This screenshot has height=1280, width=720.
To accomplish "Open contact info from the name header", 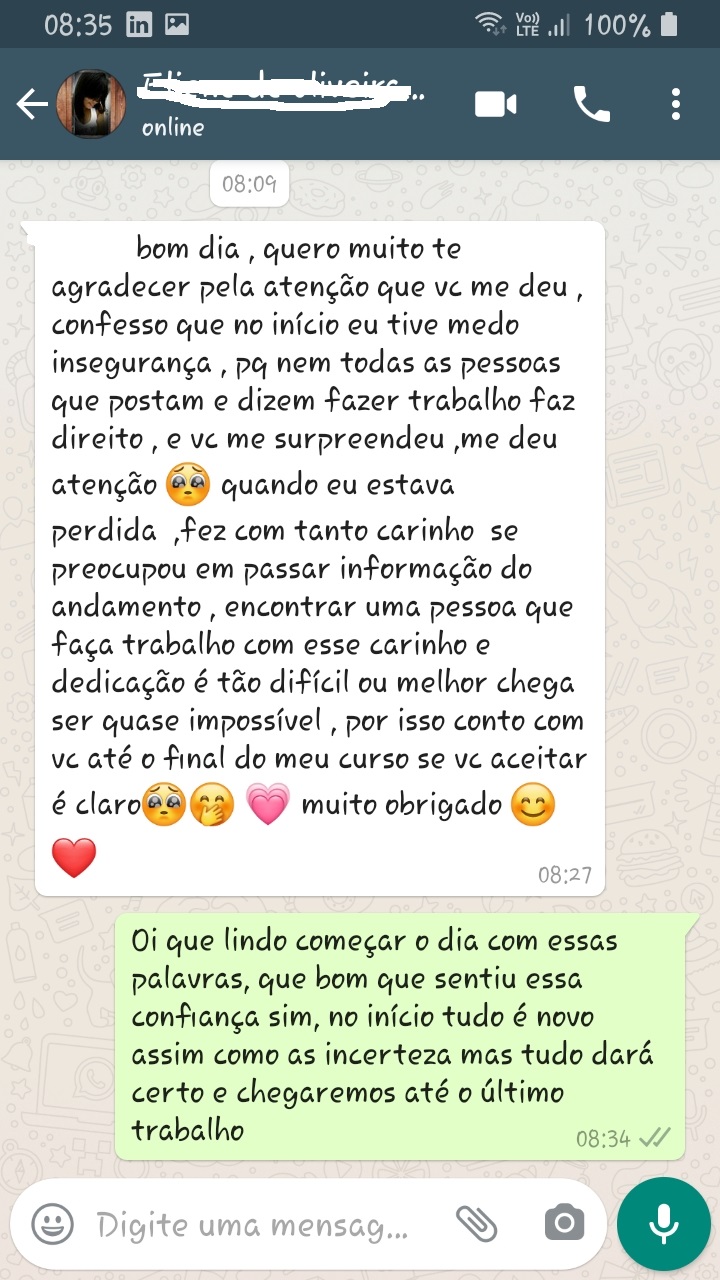I will point(280,104).
